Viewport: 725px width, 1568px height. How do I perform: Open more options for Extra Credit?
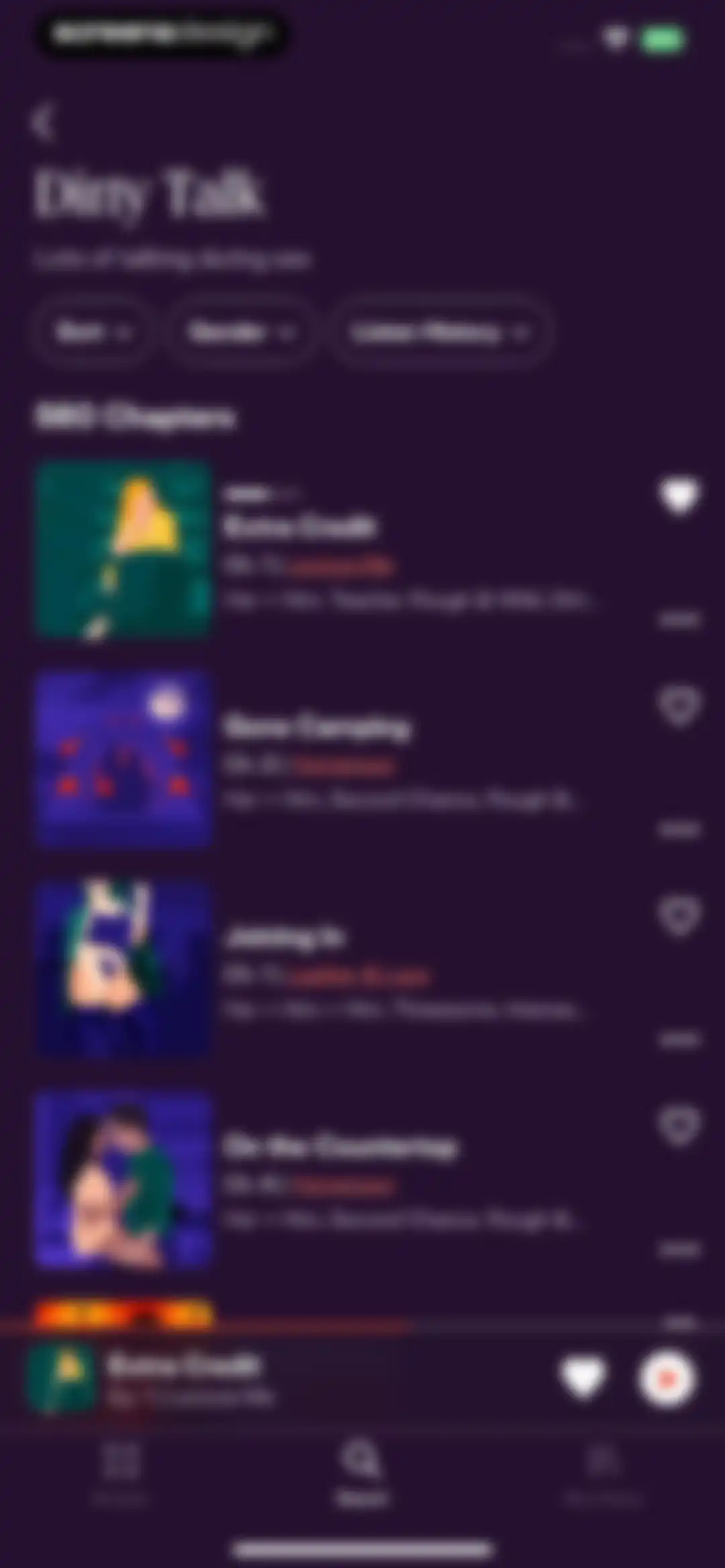coord(679,620)
